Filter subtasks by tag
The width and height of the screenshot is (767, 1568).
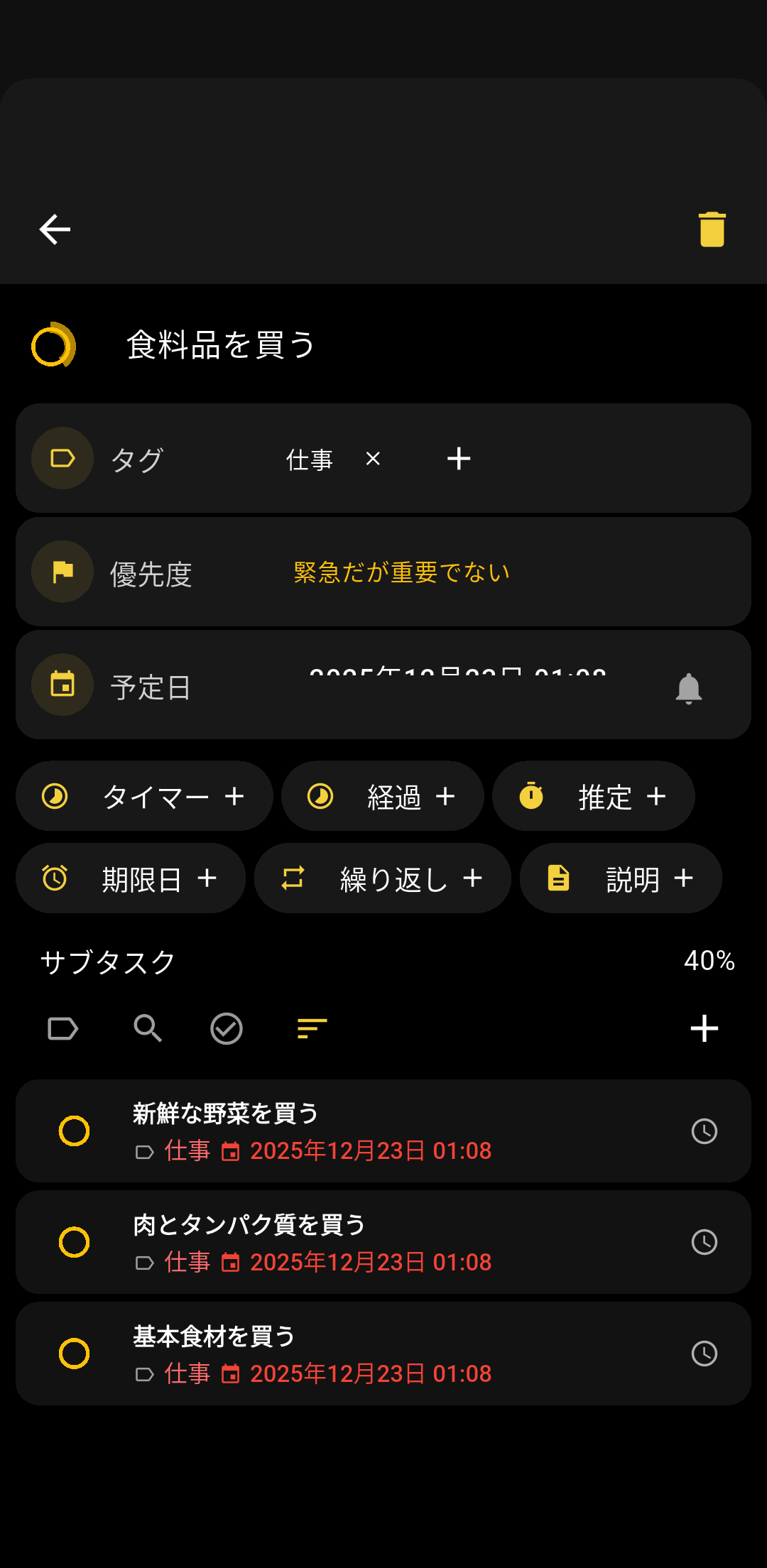(62, 1028)
